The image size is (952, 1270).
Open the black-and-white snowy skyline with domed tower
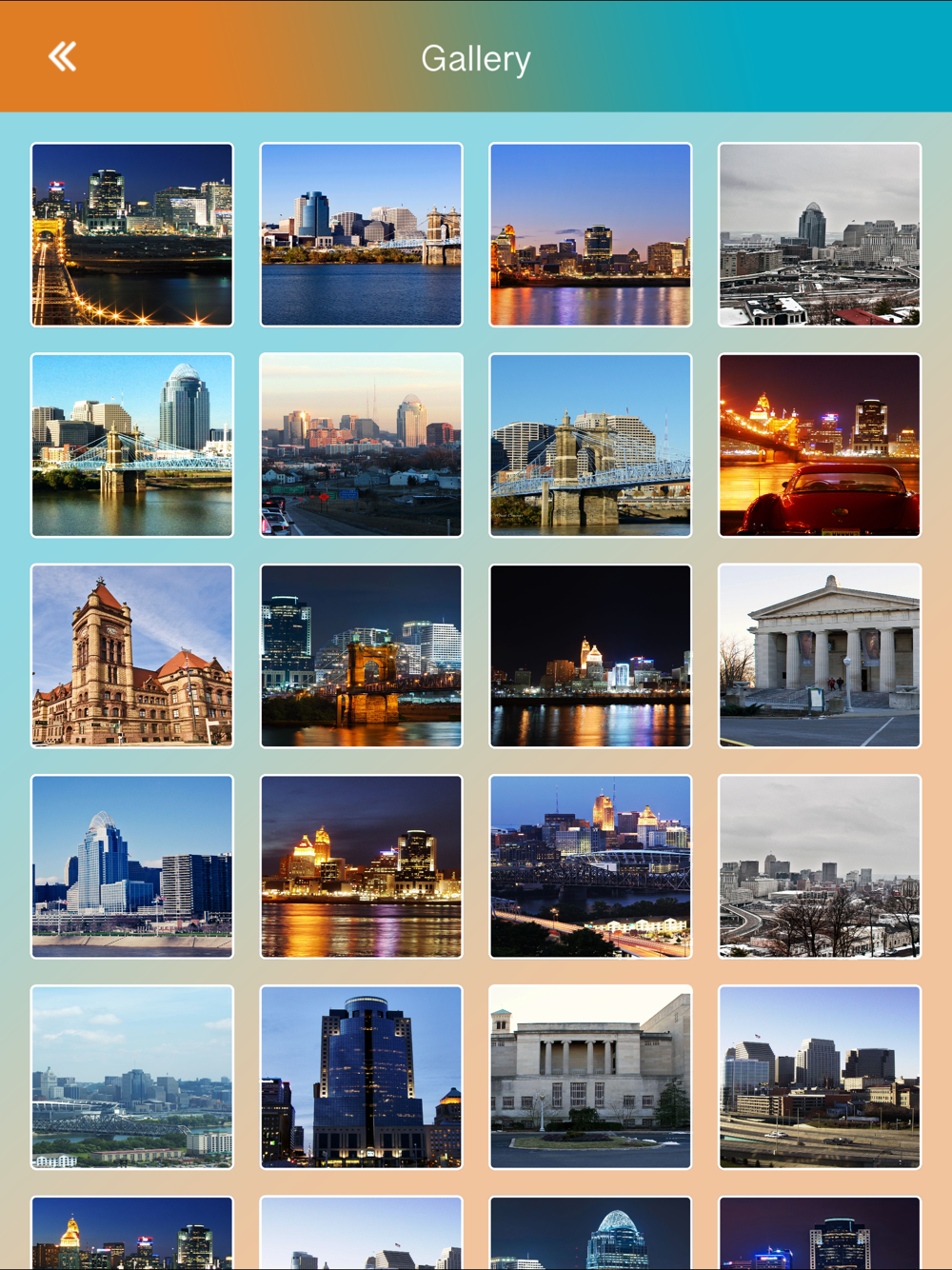pyautogui.click(x=820, y=235)
